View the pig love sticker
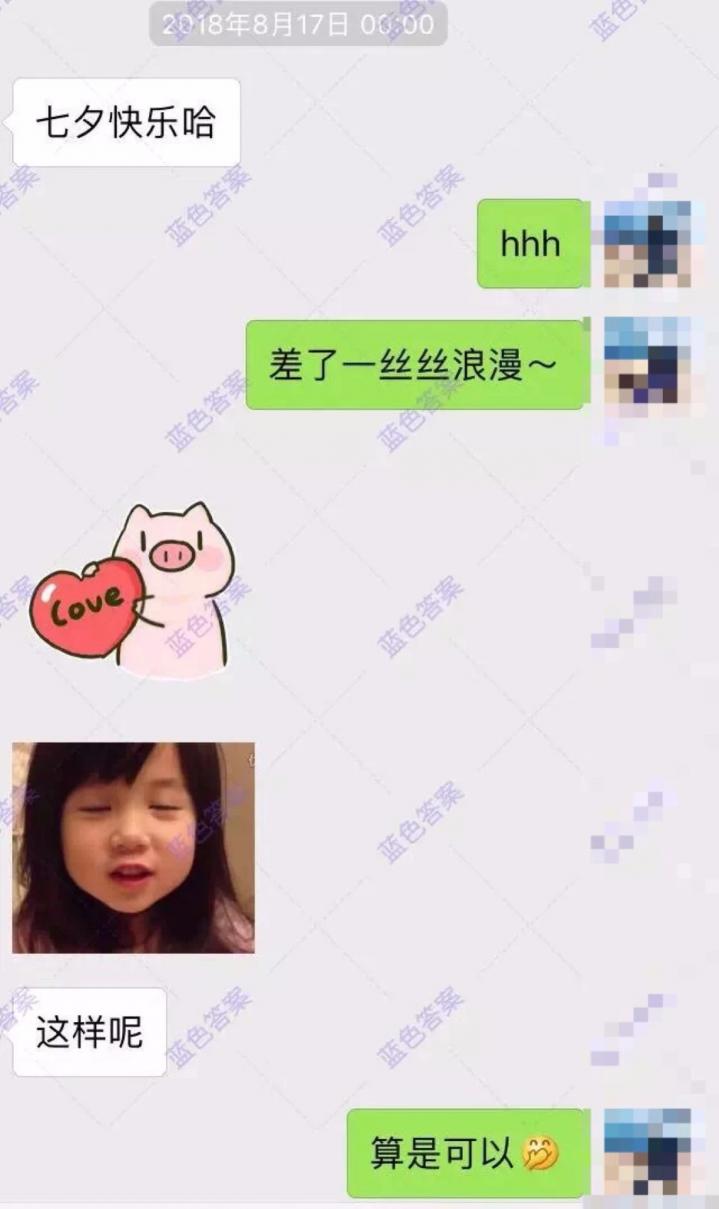719x1209 pixels. pos(134,590)
